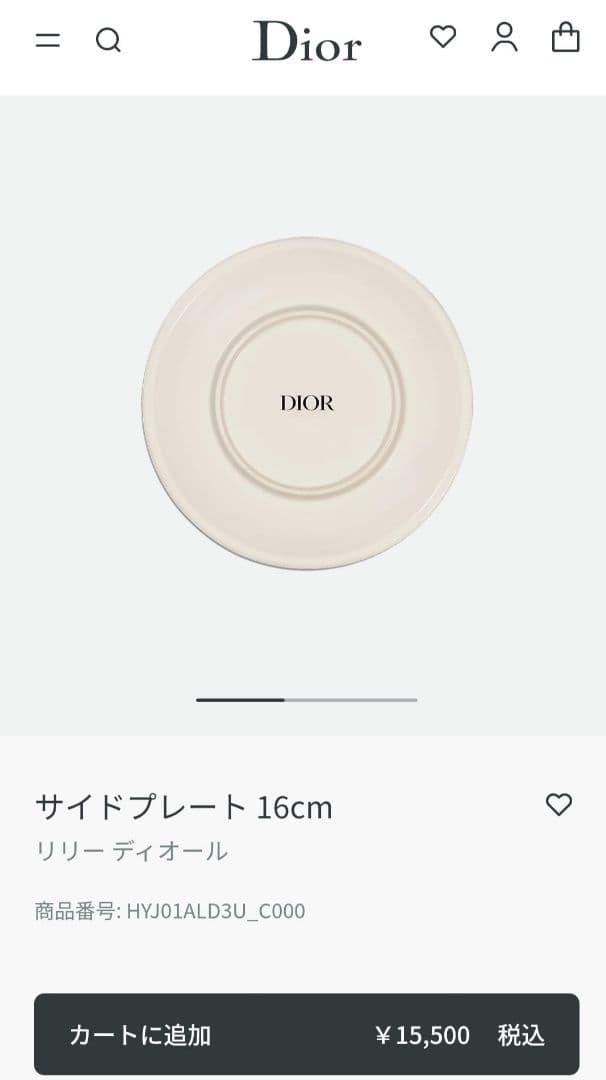This screenshot has height=1080, width=606.
Task: Open the wishlist from the header
Action: 443,37
